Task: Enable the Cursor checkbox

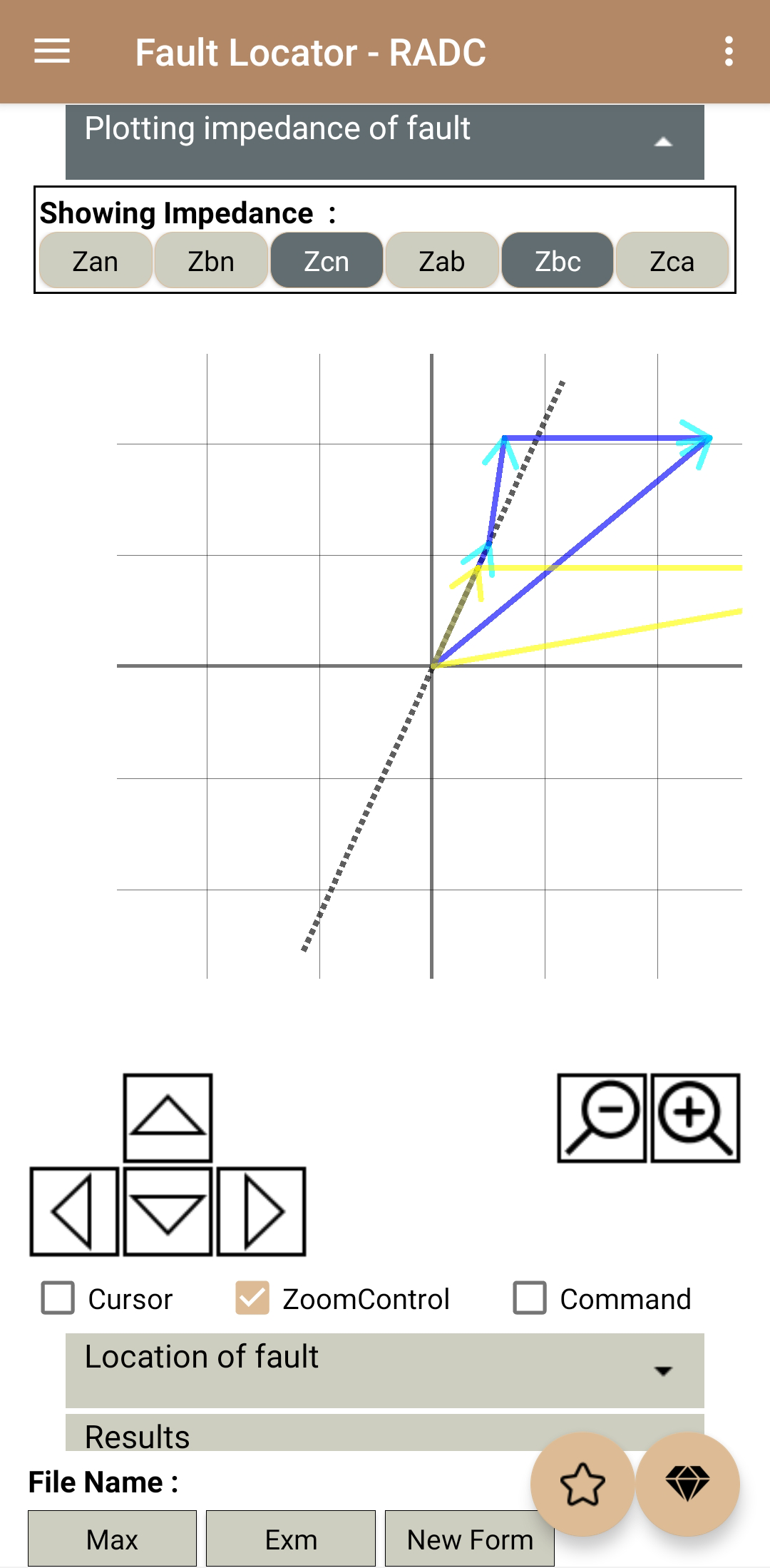Action: tap(58, 1298)
